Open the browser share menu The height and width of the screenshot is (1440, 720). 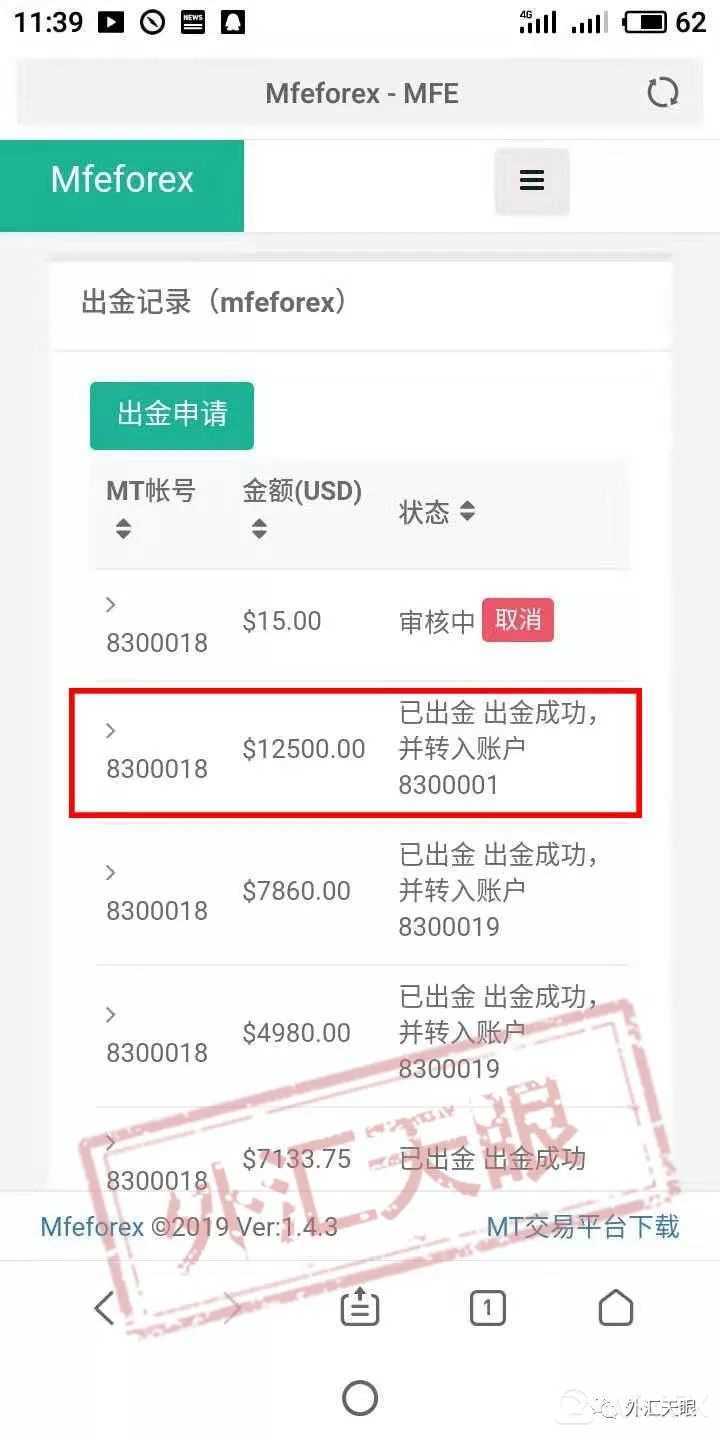(x=359, y=1307)
